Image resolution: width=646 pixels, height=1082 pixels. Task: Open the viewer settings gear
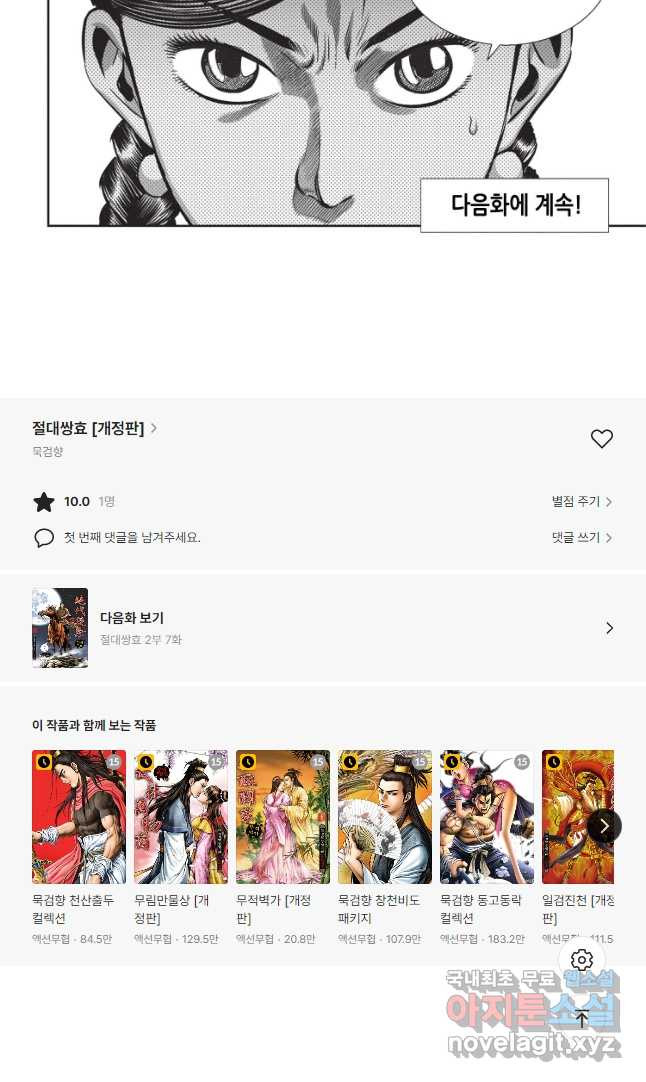582,962
